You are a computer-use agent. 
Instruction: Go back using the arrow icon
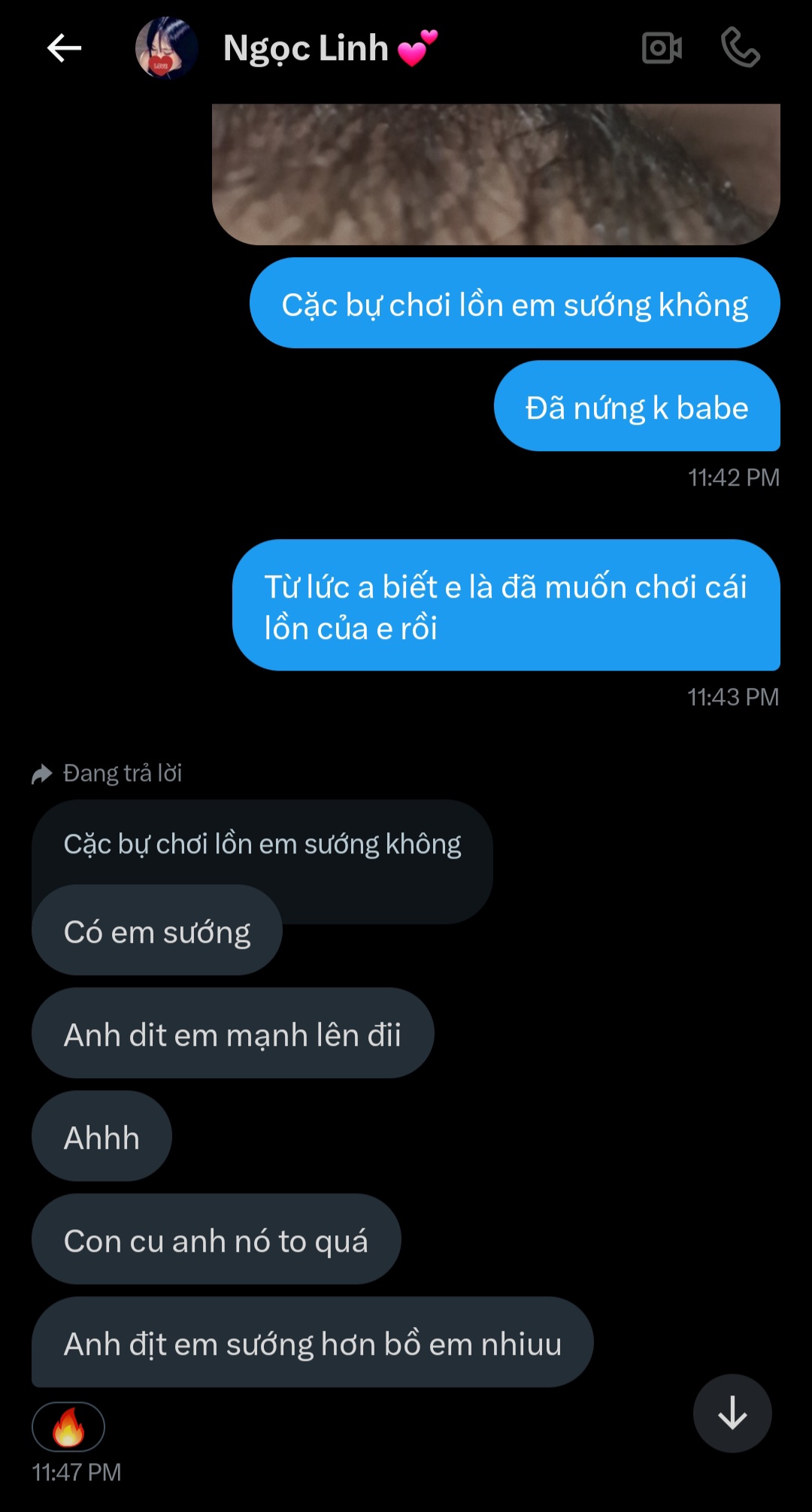pos(65,49)
